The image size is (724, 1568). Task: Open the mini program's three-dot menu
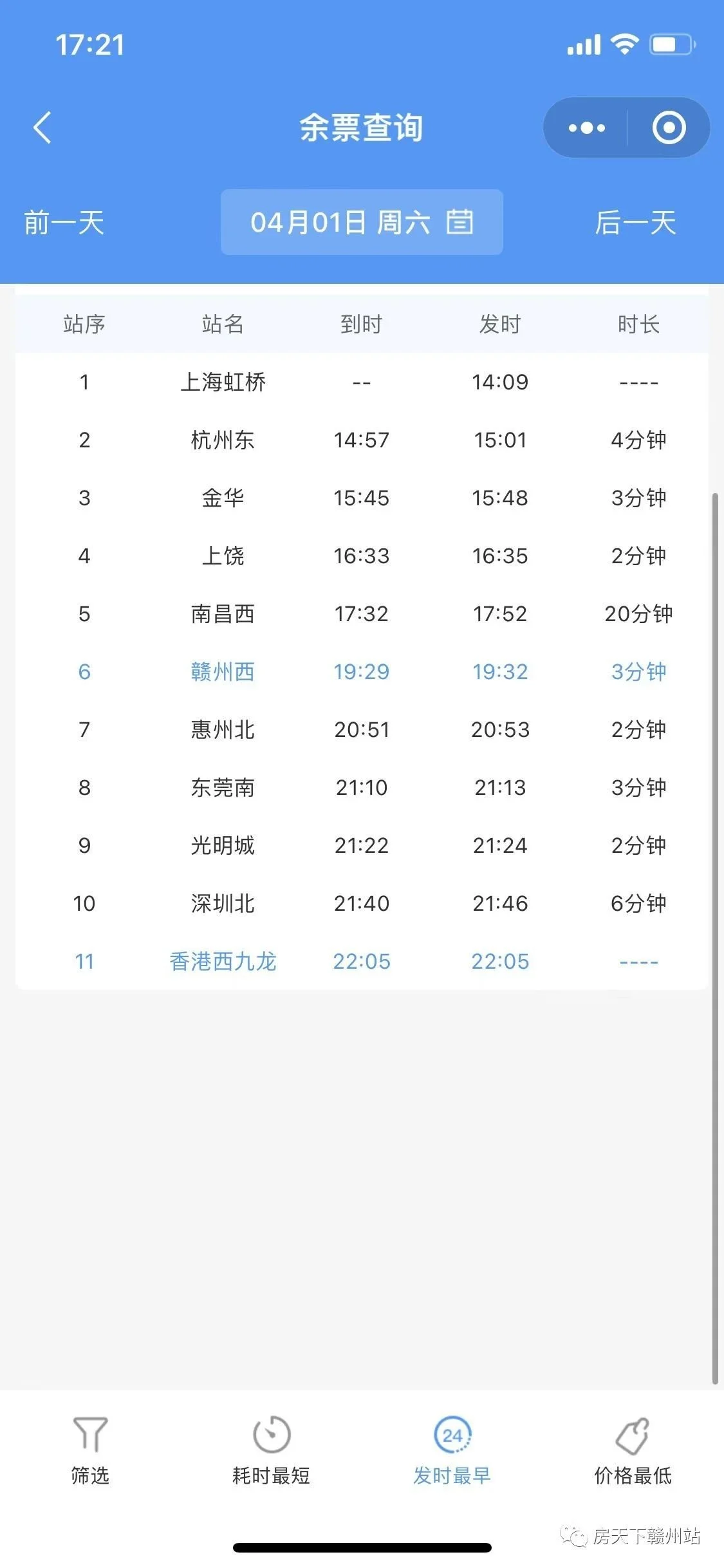coord(586,127)
